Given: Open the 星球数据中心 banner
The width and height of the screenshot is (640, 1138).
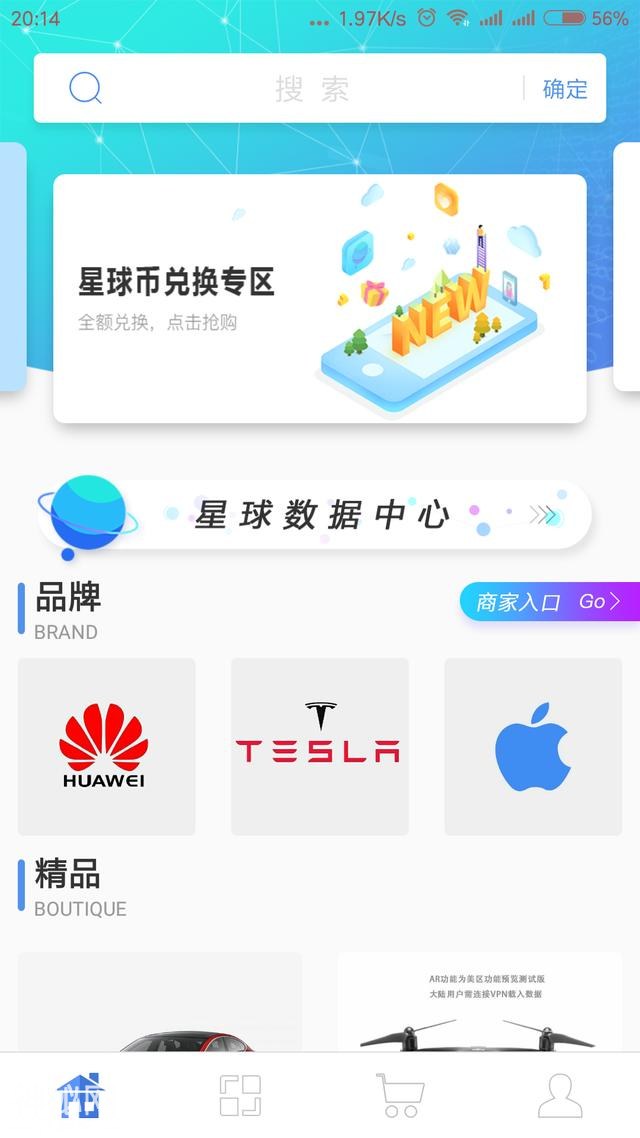Looking at the screenshot, I should point(316,516).
